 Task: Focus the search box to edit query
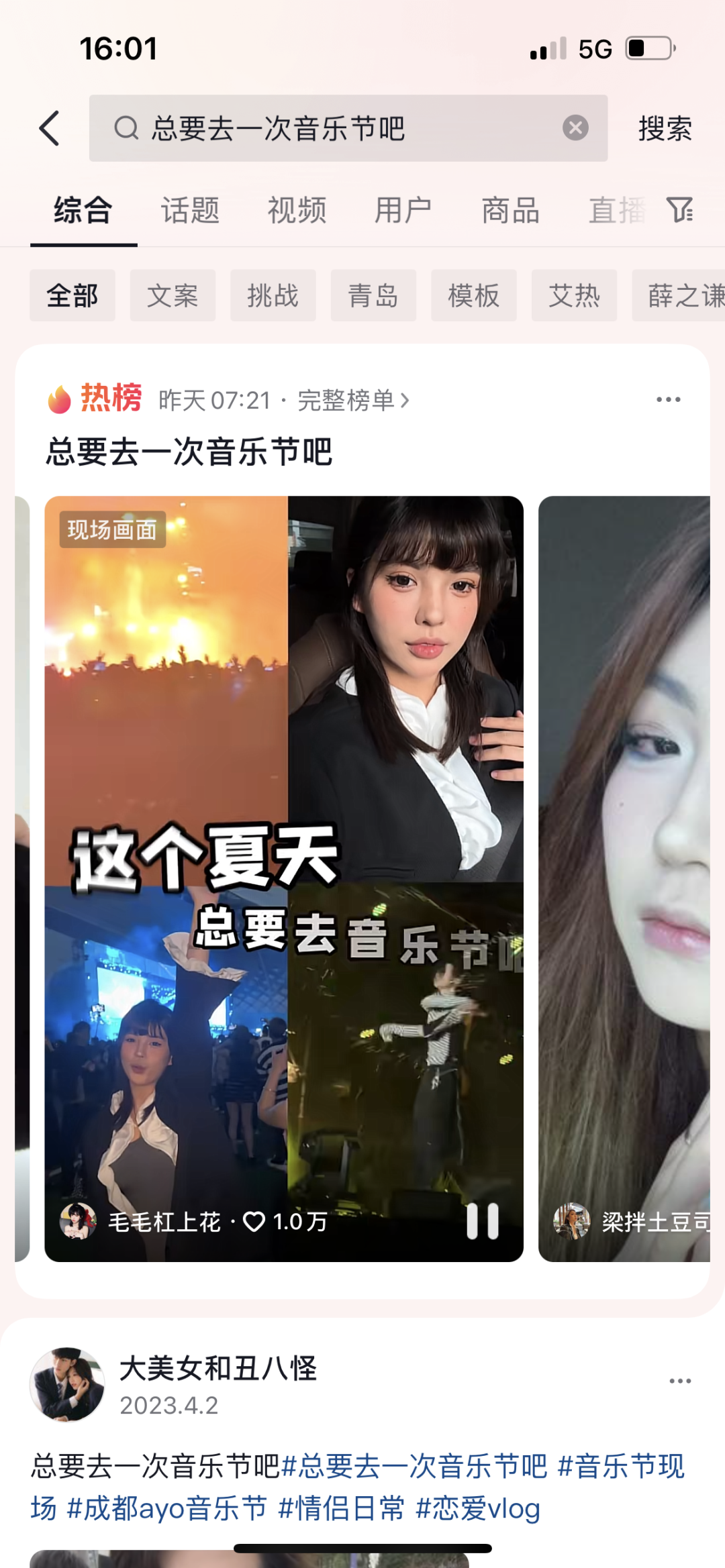point(336,128)
